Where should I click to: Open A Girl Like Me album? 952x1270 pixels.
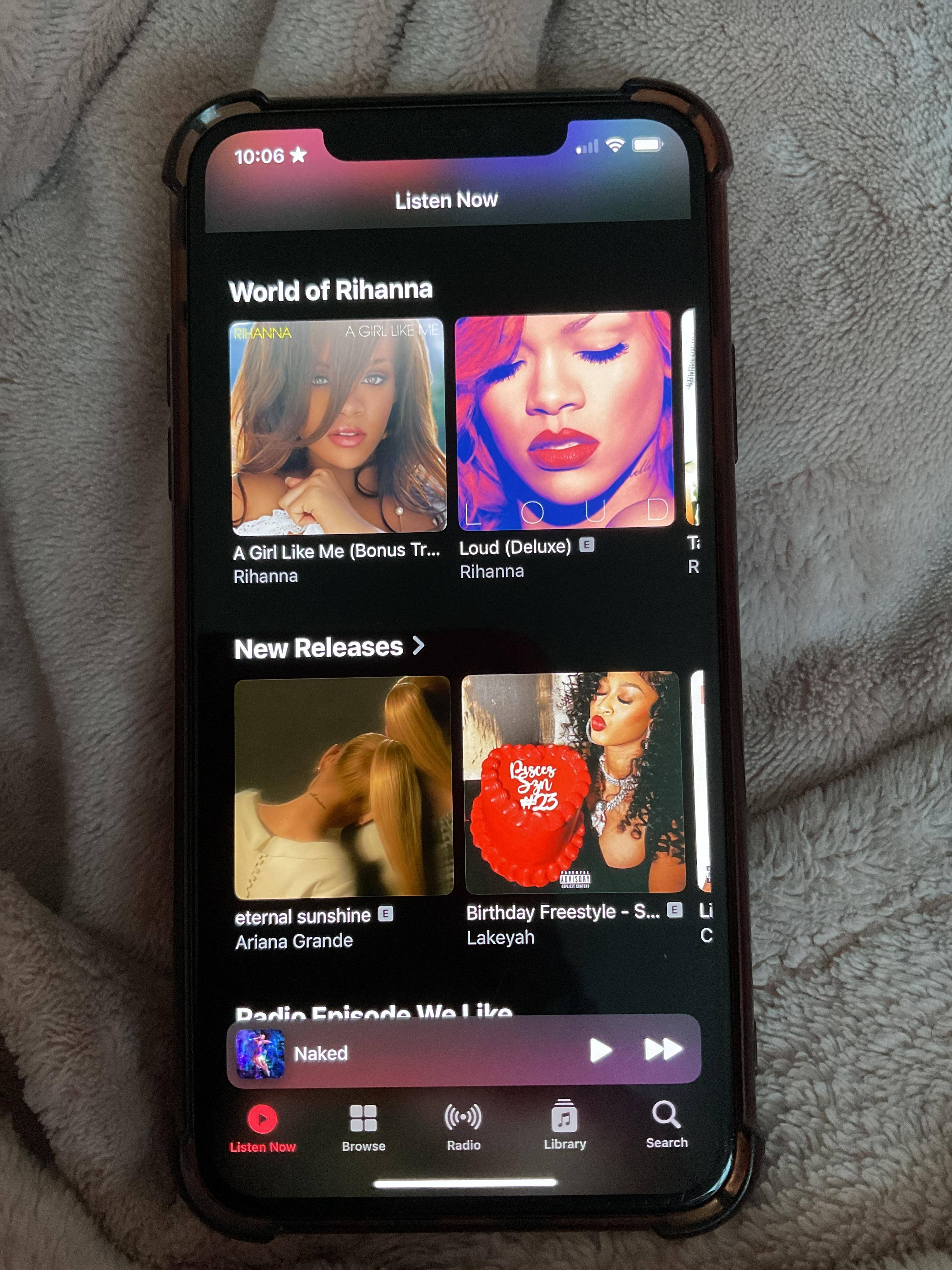tap(338, 426)
